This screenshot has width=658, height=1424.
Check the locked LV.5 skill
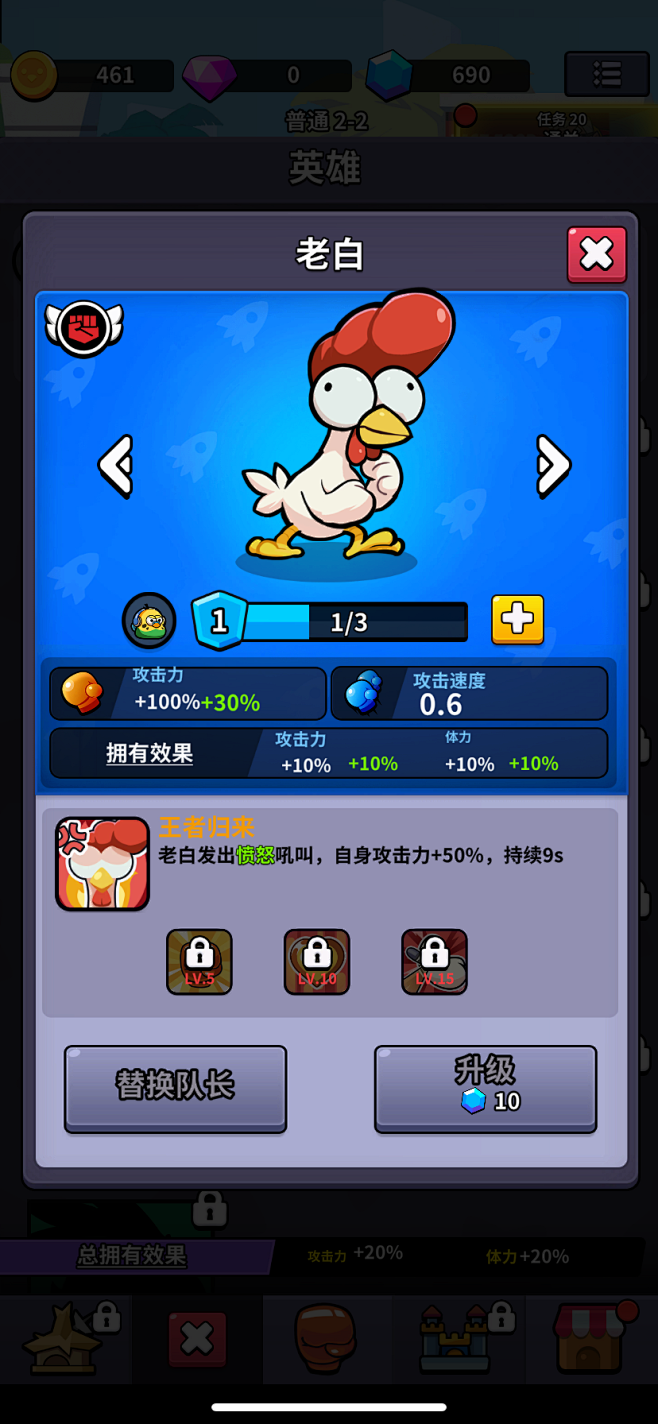pyautogui.click(x=199, y=962)
